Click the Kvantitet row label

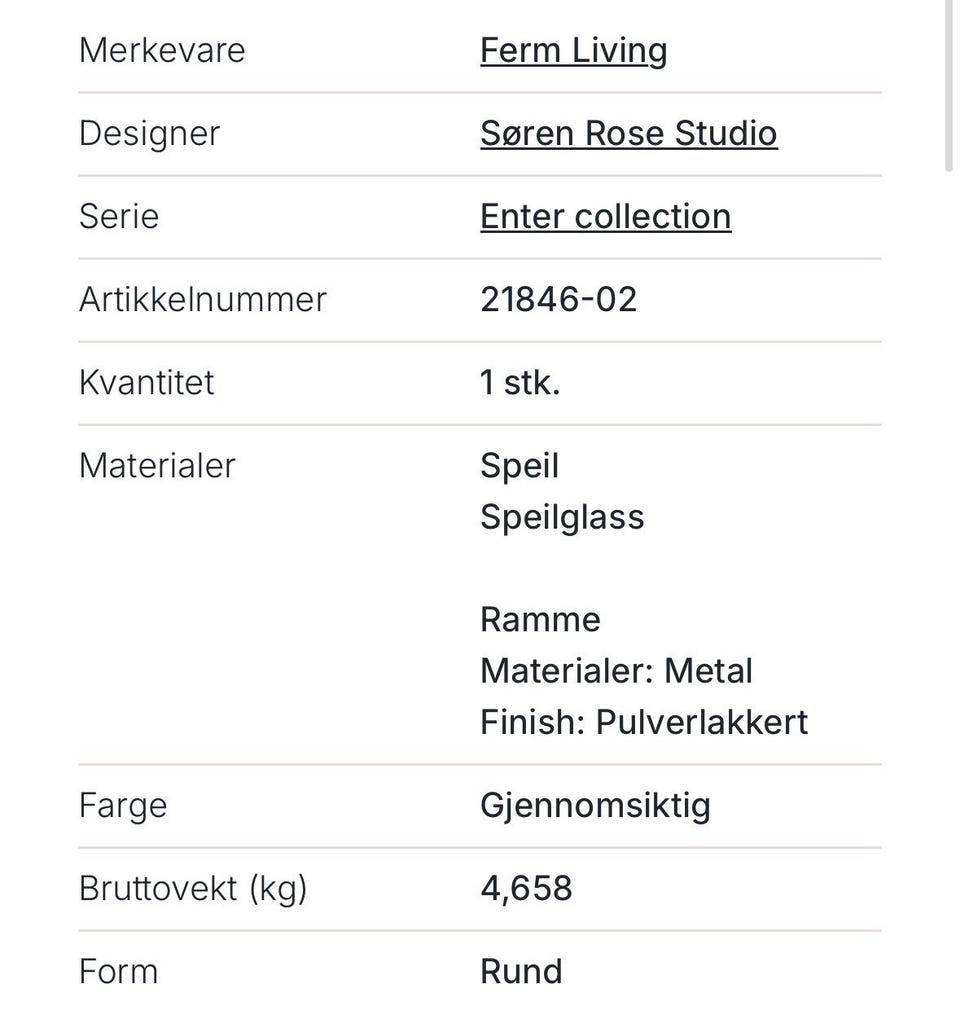pos(146,381)
